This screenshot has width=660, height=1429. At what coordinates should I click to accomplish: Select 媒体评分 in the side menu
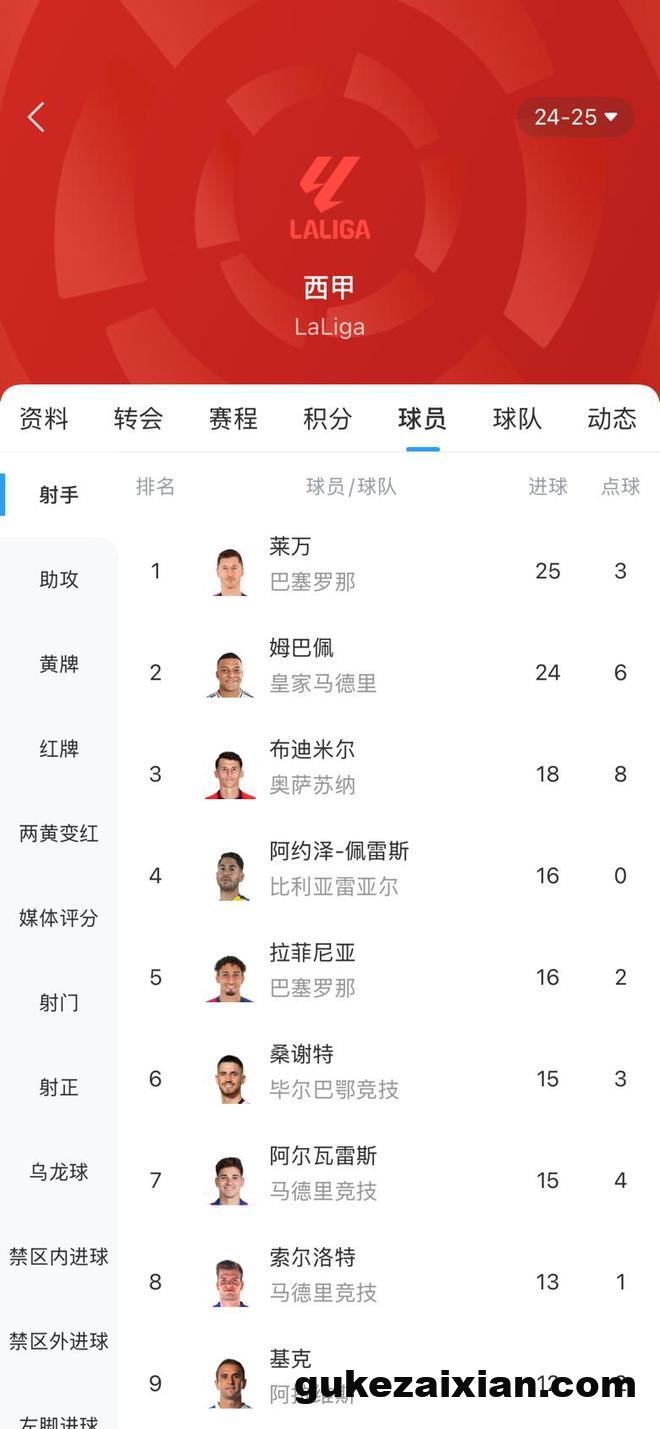click(x=59, y=918)
